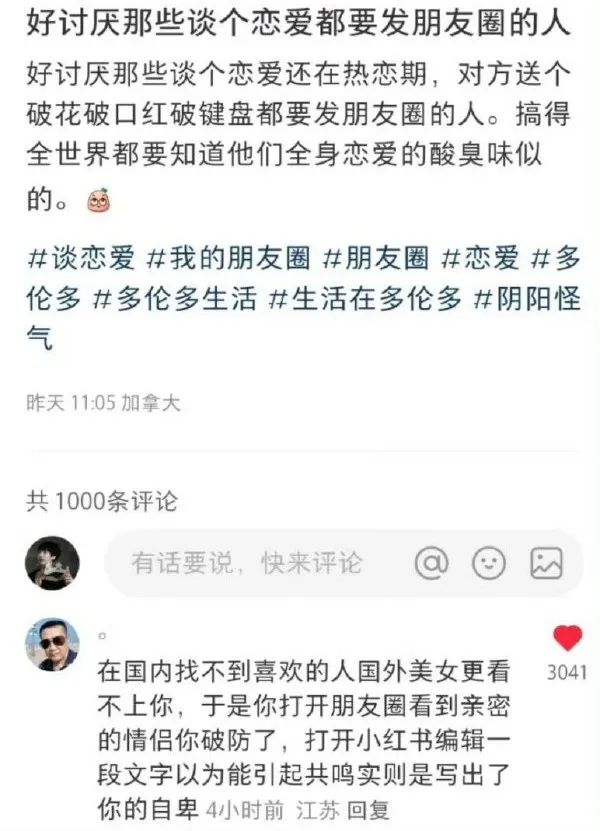Attach an image to the comment

pos(546,564)
